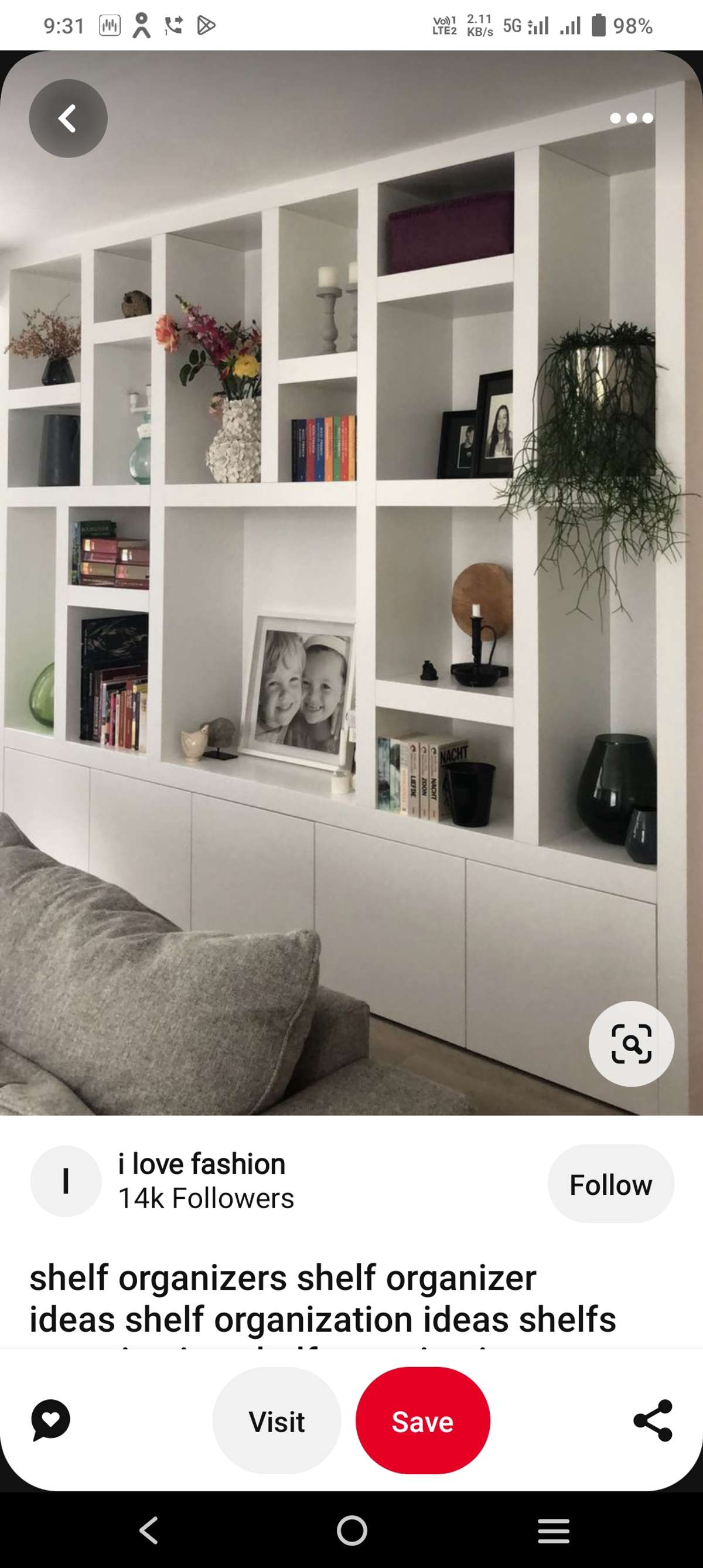React with the heart comment icon

click(x=51, y=1420)
